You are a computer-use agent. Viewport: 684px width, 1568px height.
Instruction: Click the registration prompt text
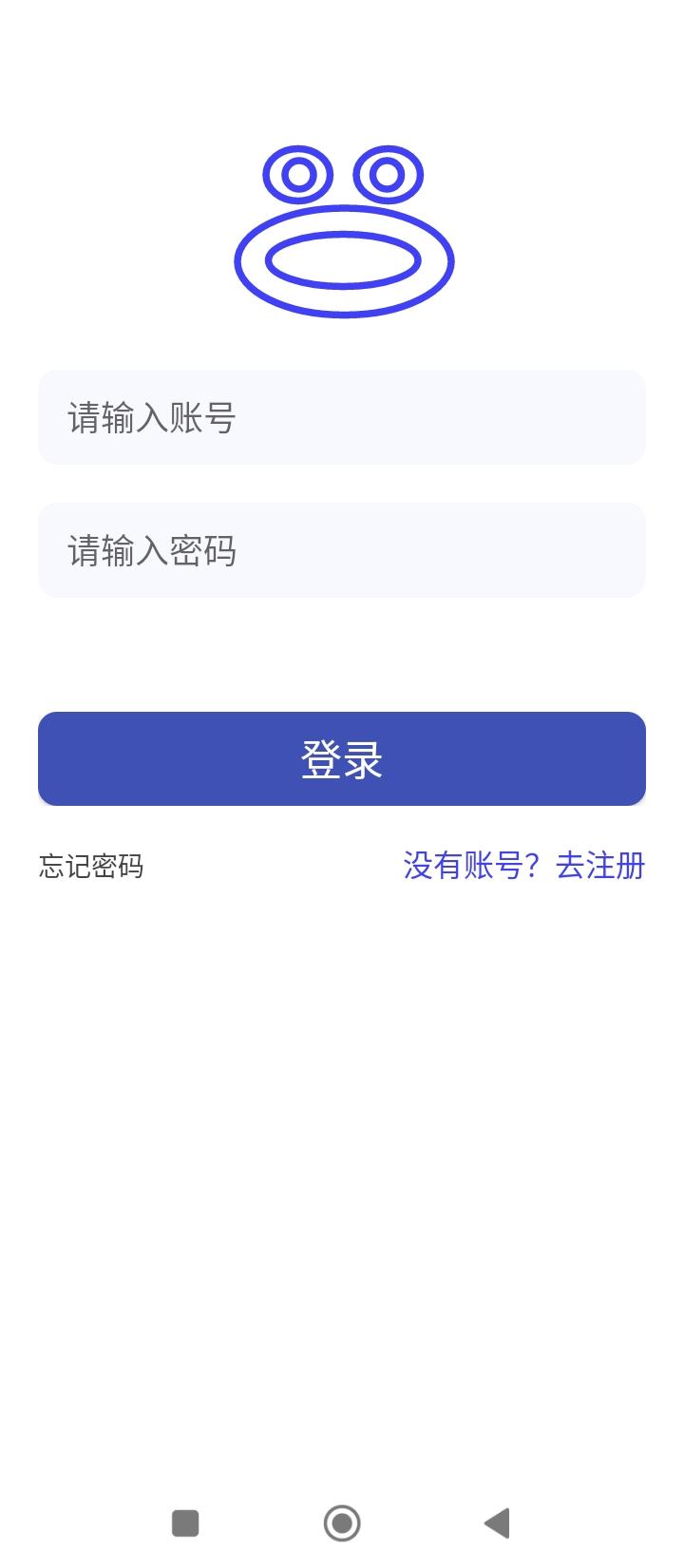point(521,866)
